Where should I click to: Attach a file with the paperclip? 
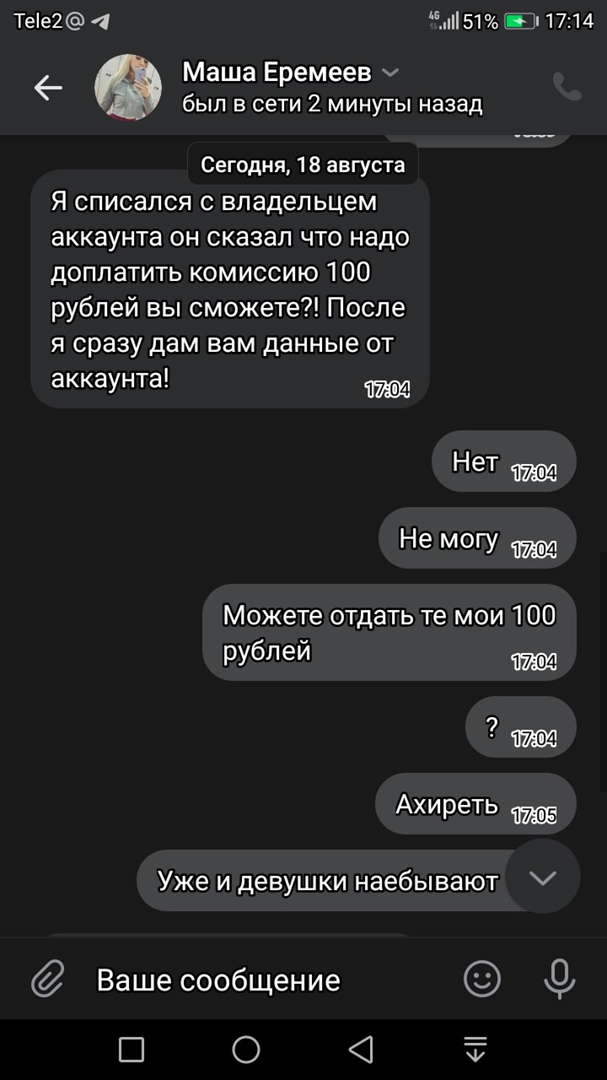tap(47, 979)
